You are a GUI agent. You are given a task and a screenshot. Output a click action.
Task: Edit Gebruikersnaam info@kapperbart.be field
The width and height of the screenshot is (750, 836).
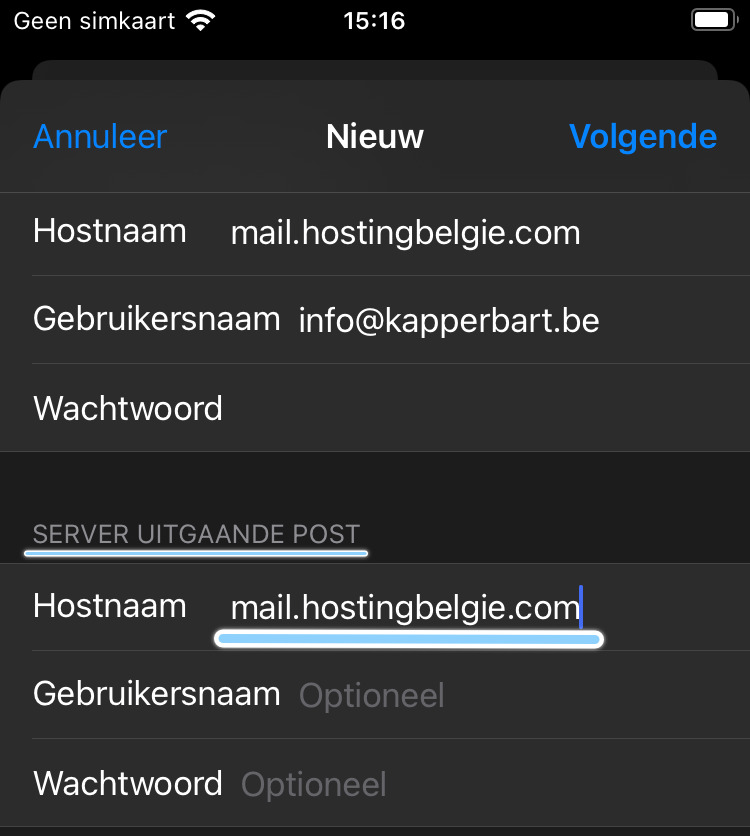coord(449,321)
